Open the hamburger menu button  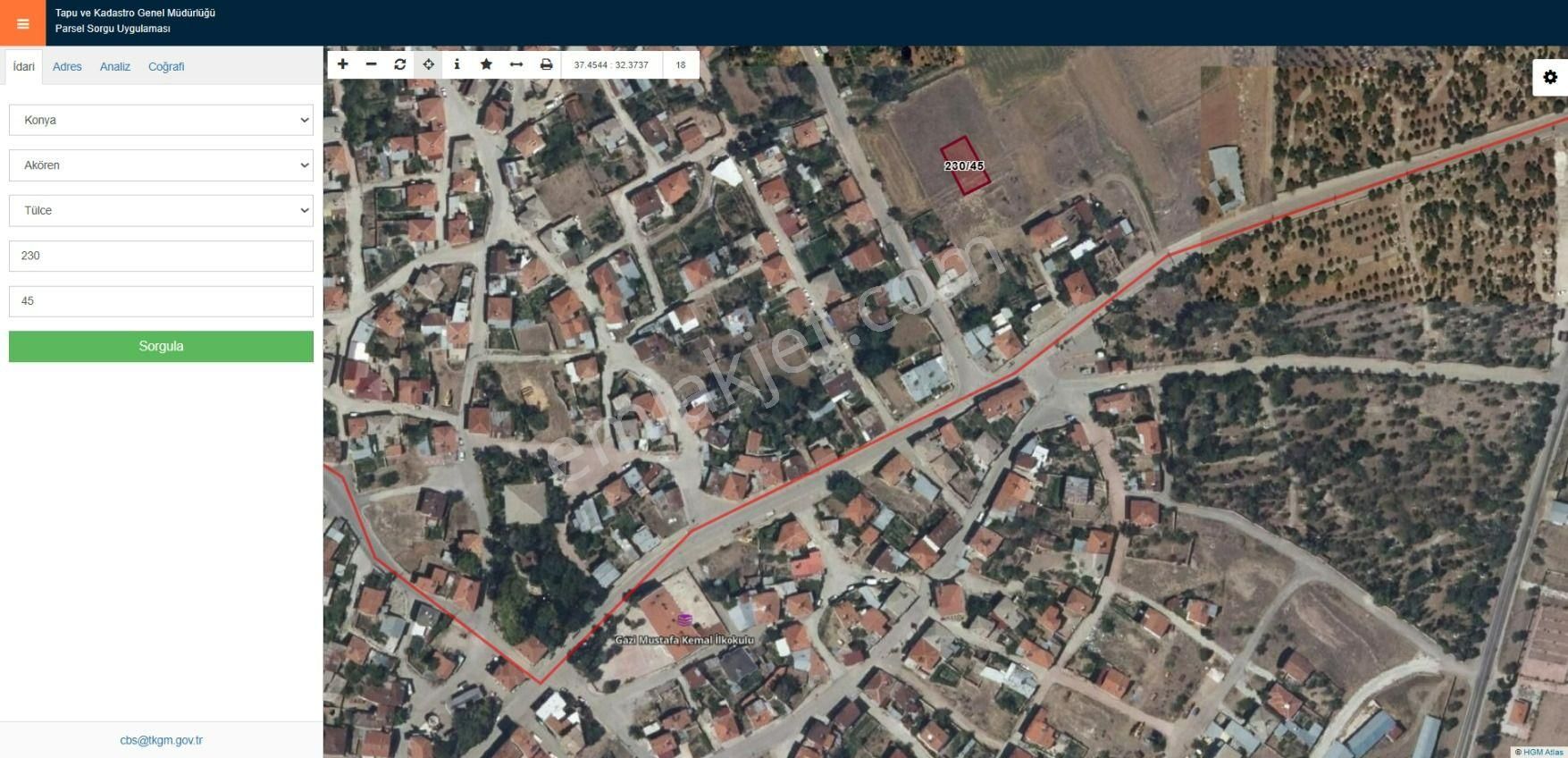[x=23, y=23]
